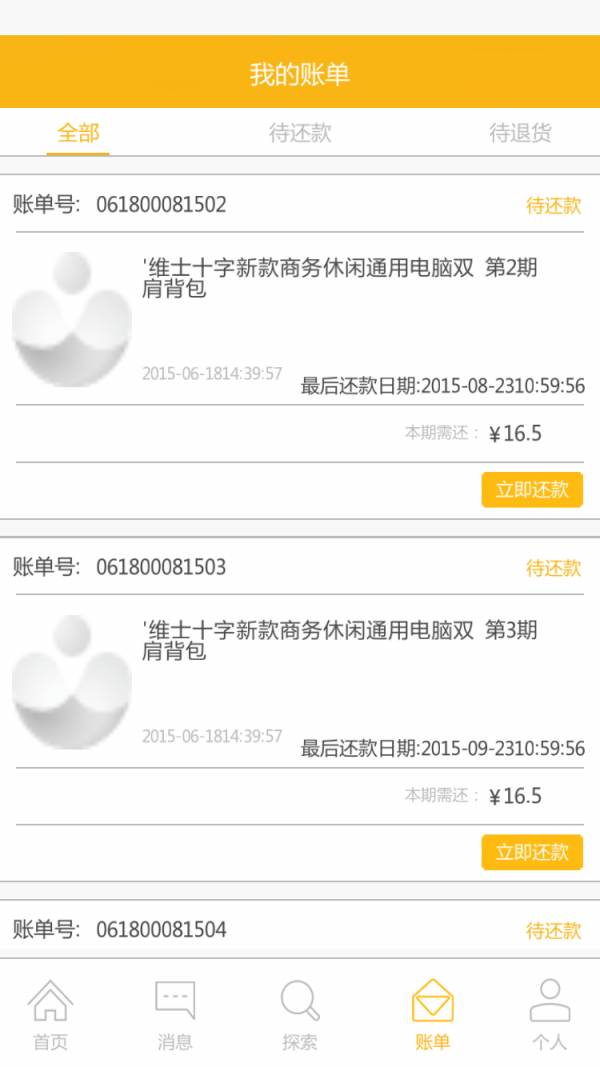Open the 消息 messages tab
Viewport: 600px width, 1067px height.
(174, 1014)
